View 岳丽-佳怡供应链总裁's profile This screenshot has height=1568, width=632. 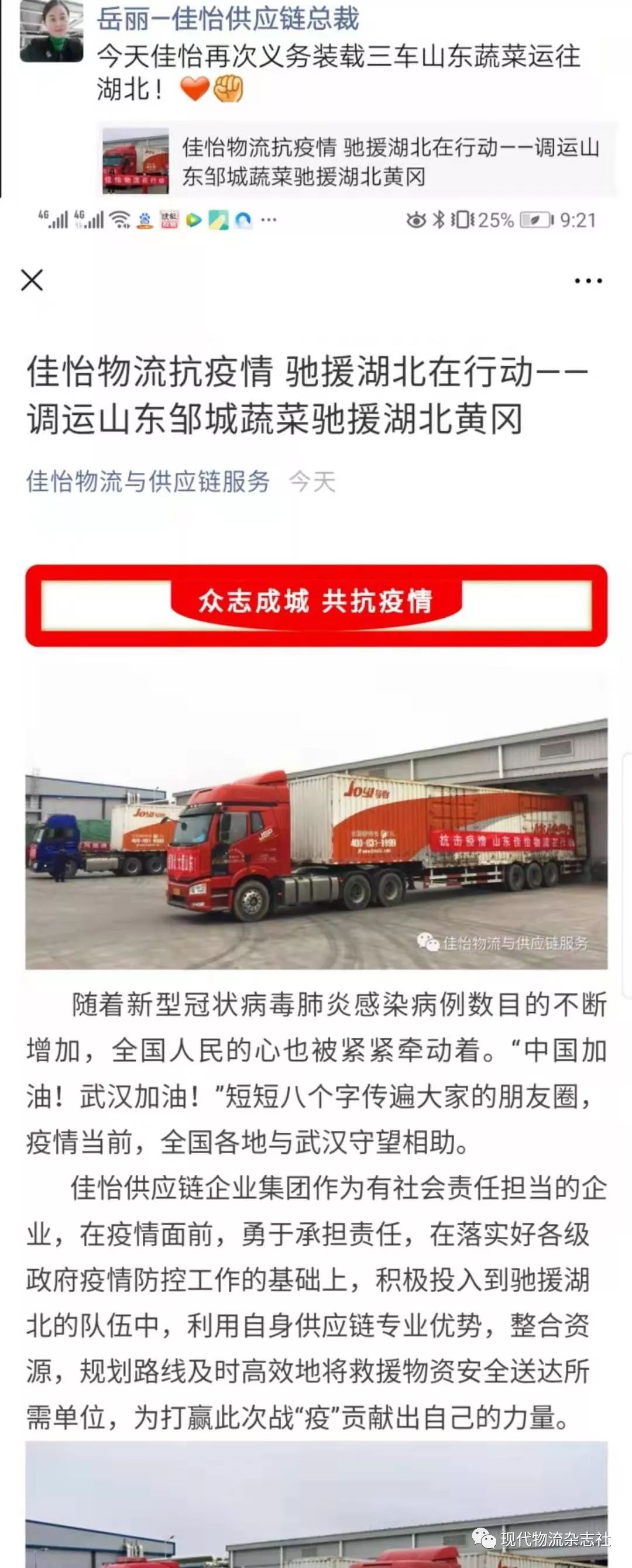click(228, 18)
